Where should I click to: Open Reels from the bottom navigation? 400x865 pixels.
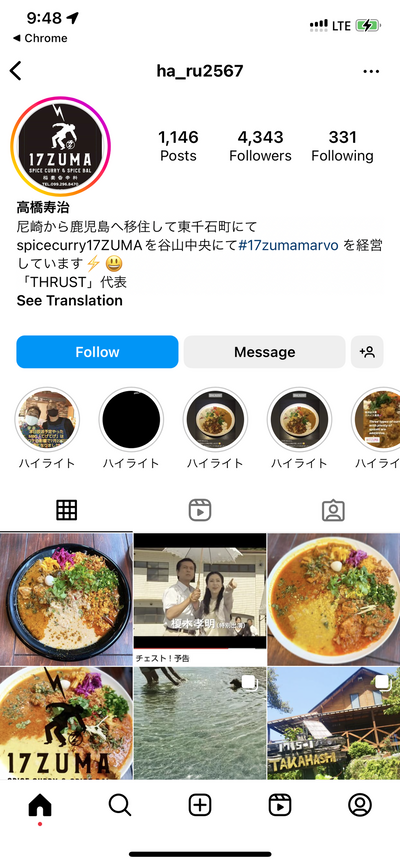coord(280,806)
